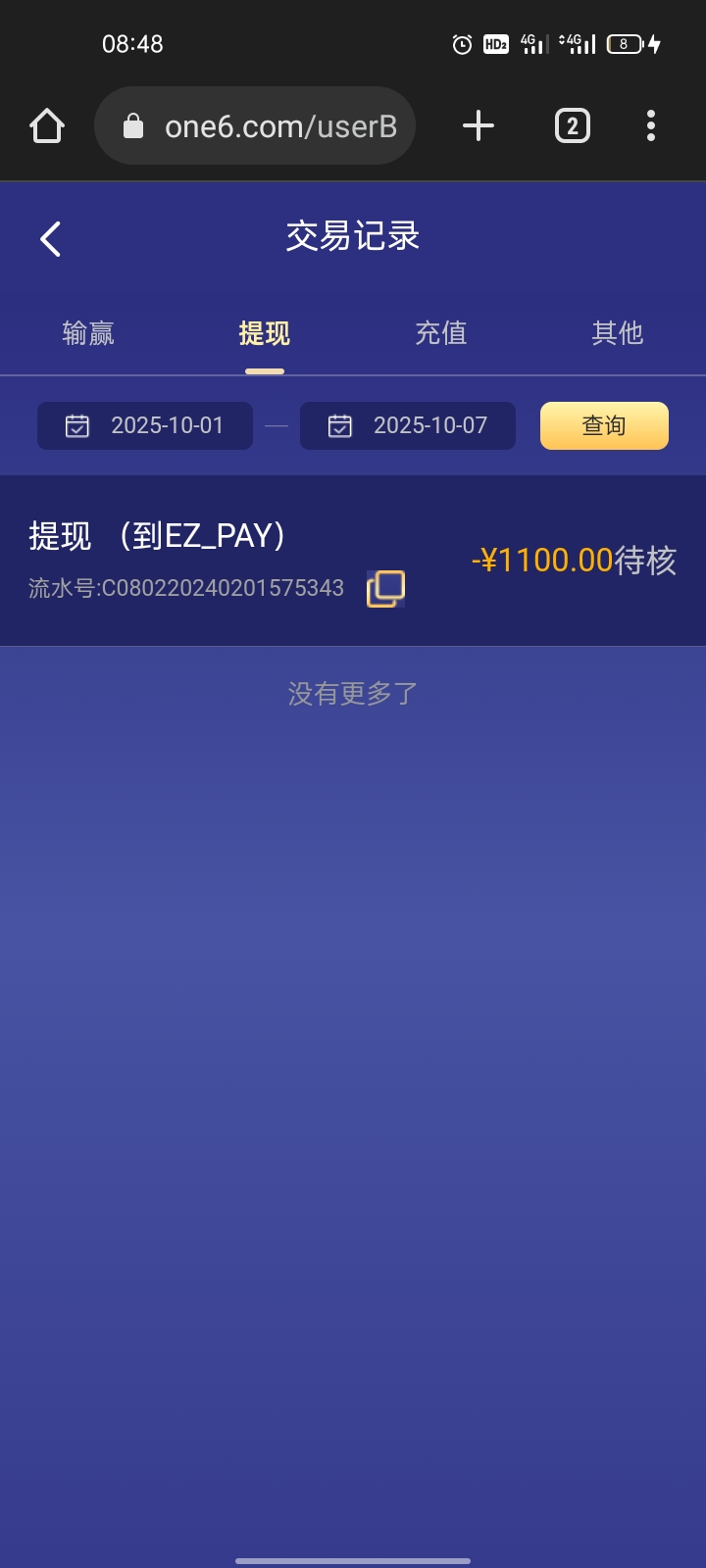The image size is (706, 1568).
Task: Switch to the 输赢 tab
Action: [x=88, y=333]
